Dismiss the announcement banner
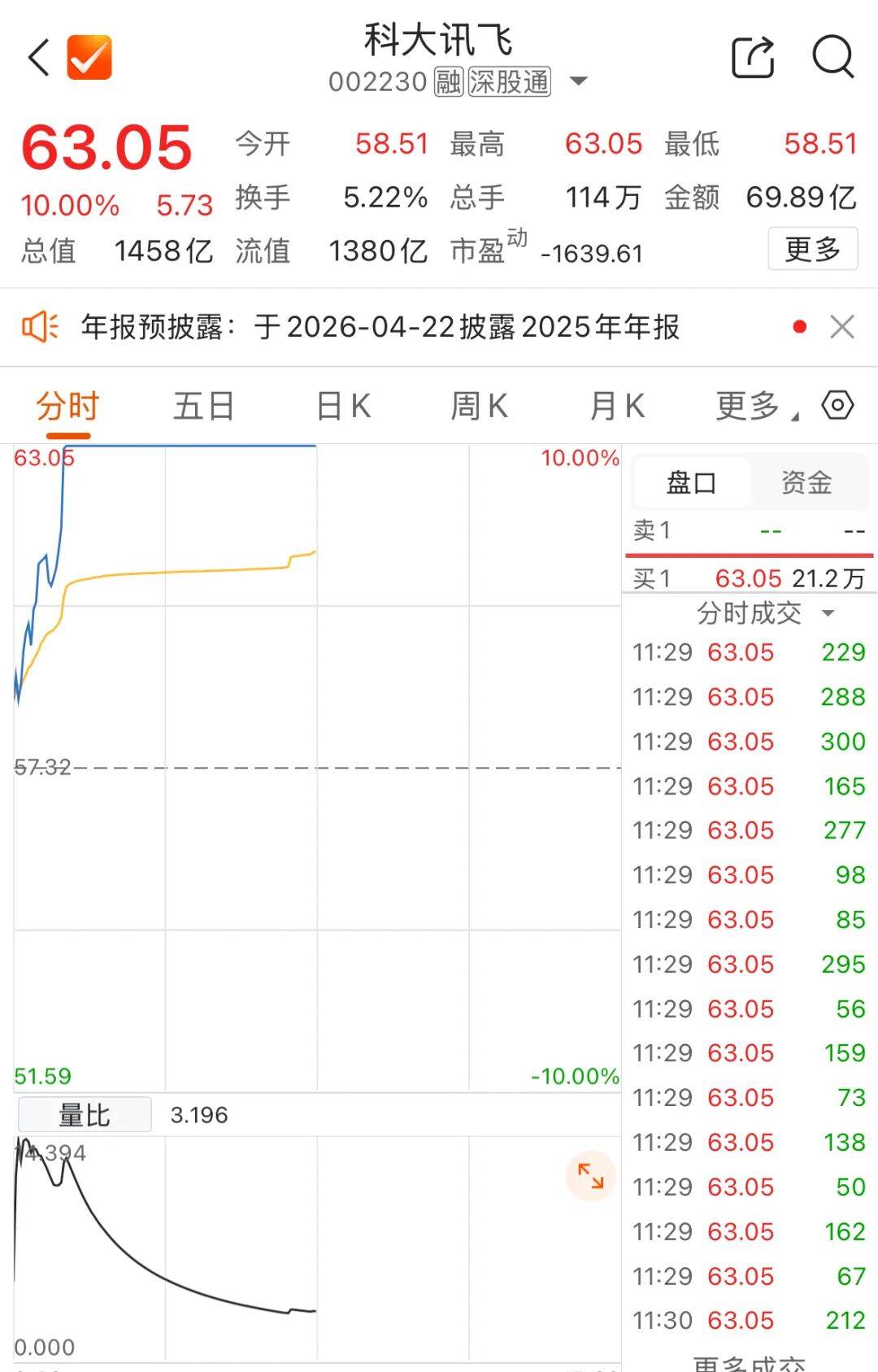 [842, 327]
